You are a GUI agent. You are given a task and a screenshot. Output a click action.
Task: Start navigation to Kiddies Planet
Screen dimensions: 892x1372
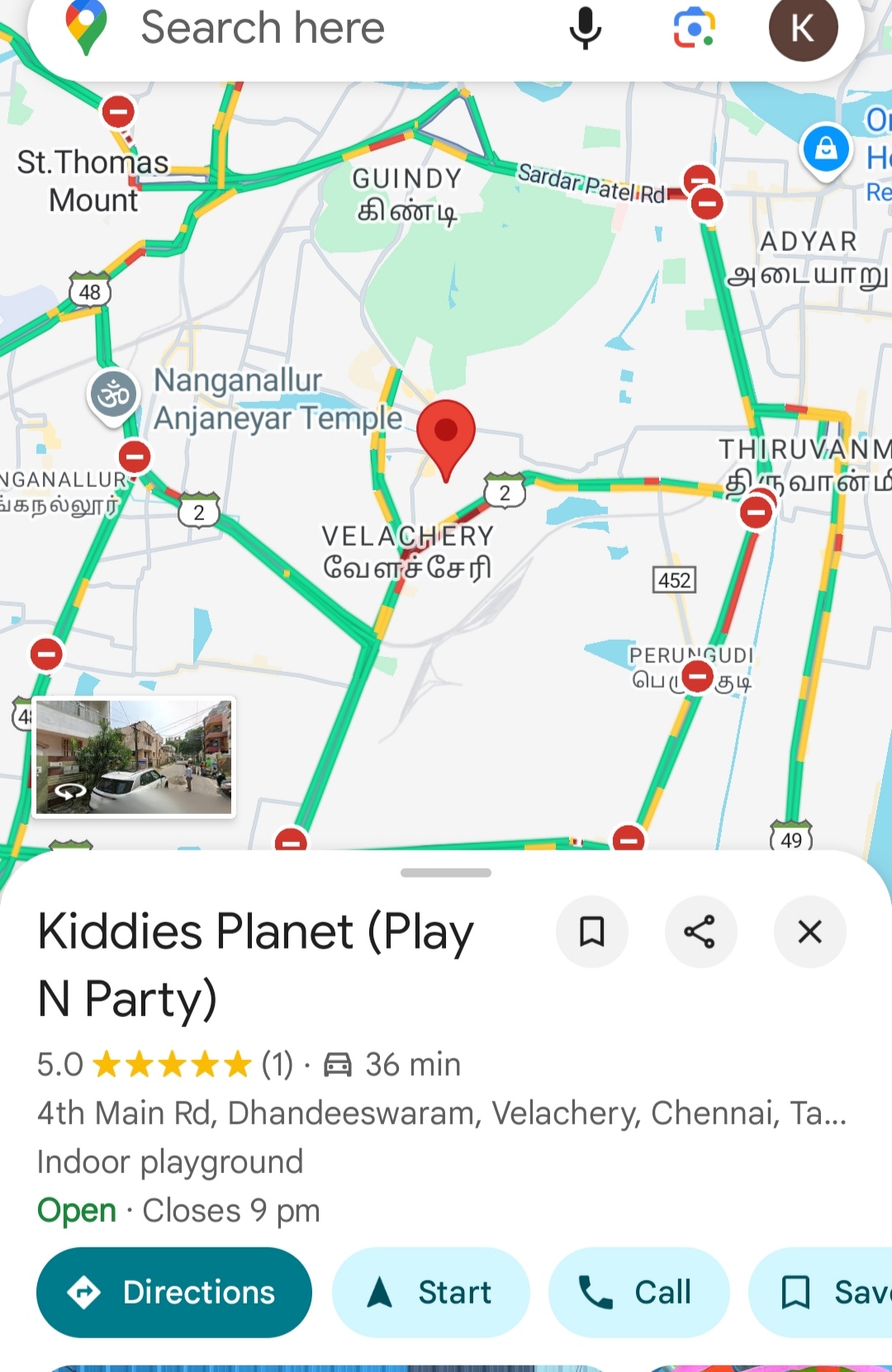pos(430,1292)
